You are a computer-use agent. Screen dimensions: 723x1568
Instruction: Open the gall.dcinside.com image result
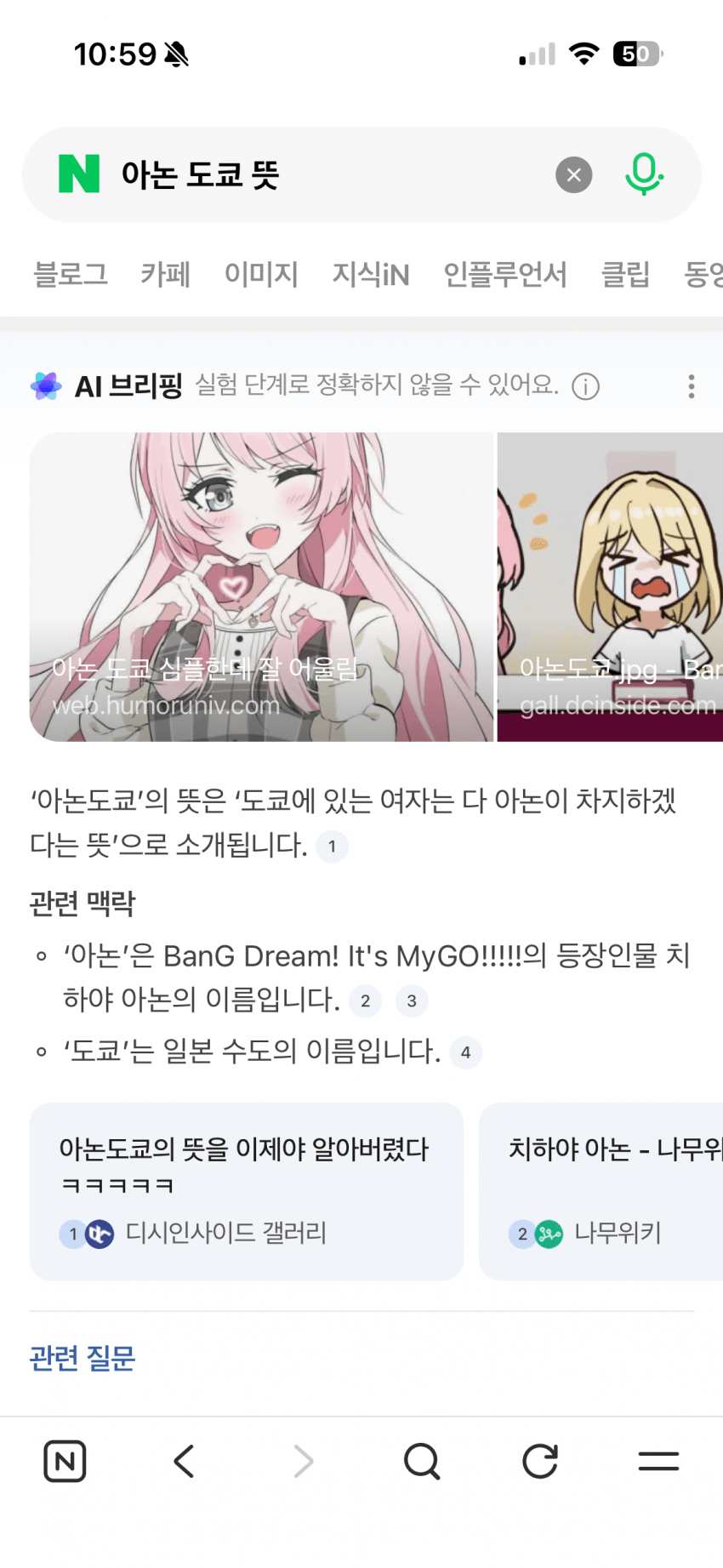click(610, 587)
